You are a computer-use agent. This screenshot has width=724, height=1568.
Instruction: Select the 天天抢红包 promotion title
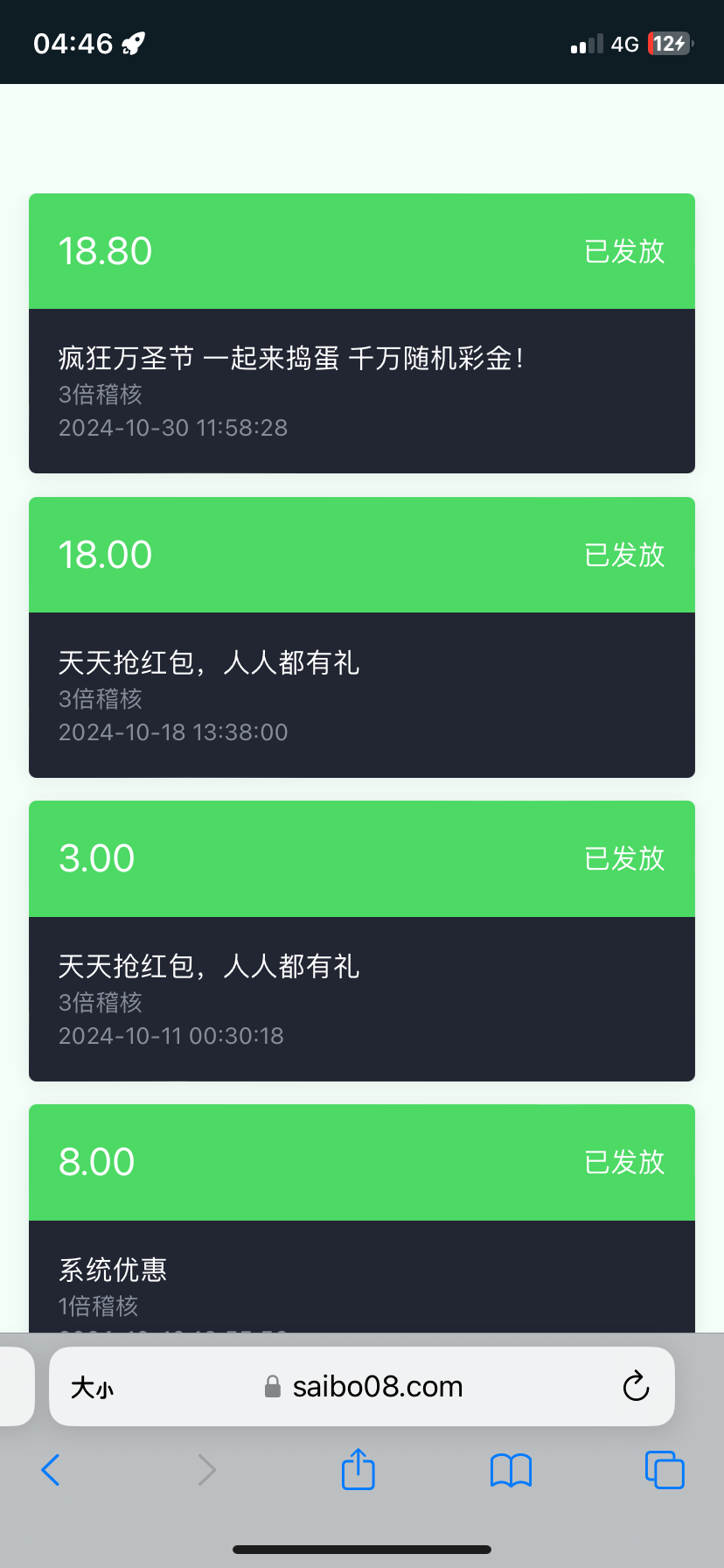tap(210, 663)
